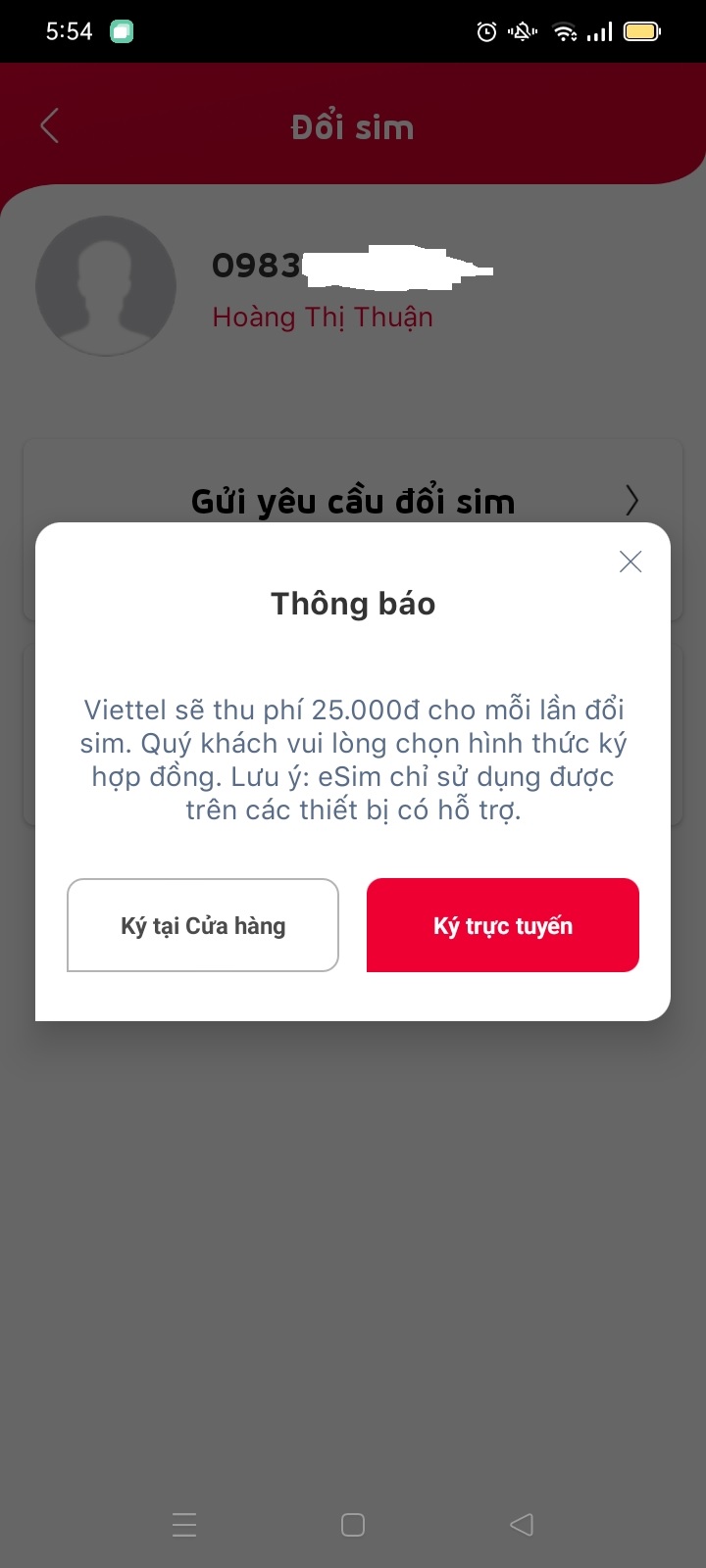
Task: Tap the clock showing 5:54
Action: 69,30
